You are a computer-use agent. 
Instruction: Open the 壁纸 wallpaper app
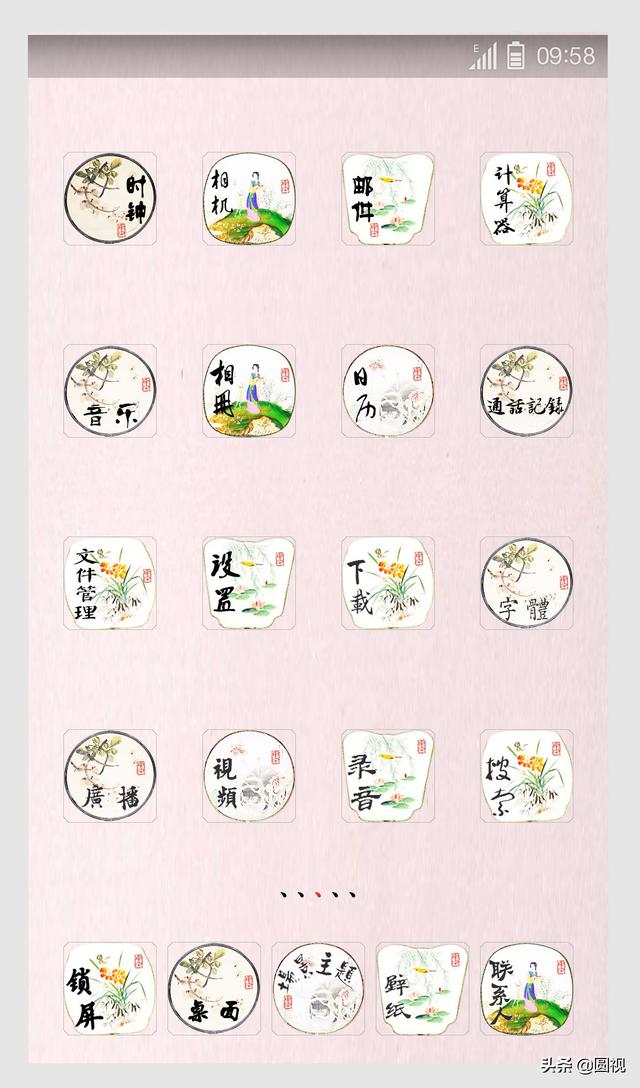(422, 988)
